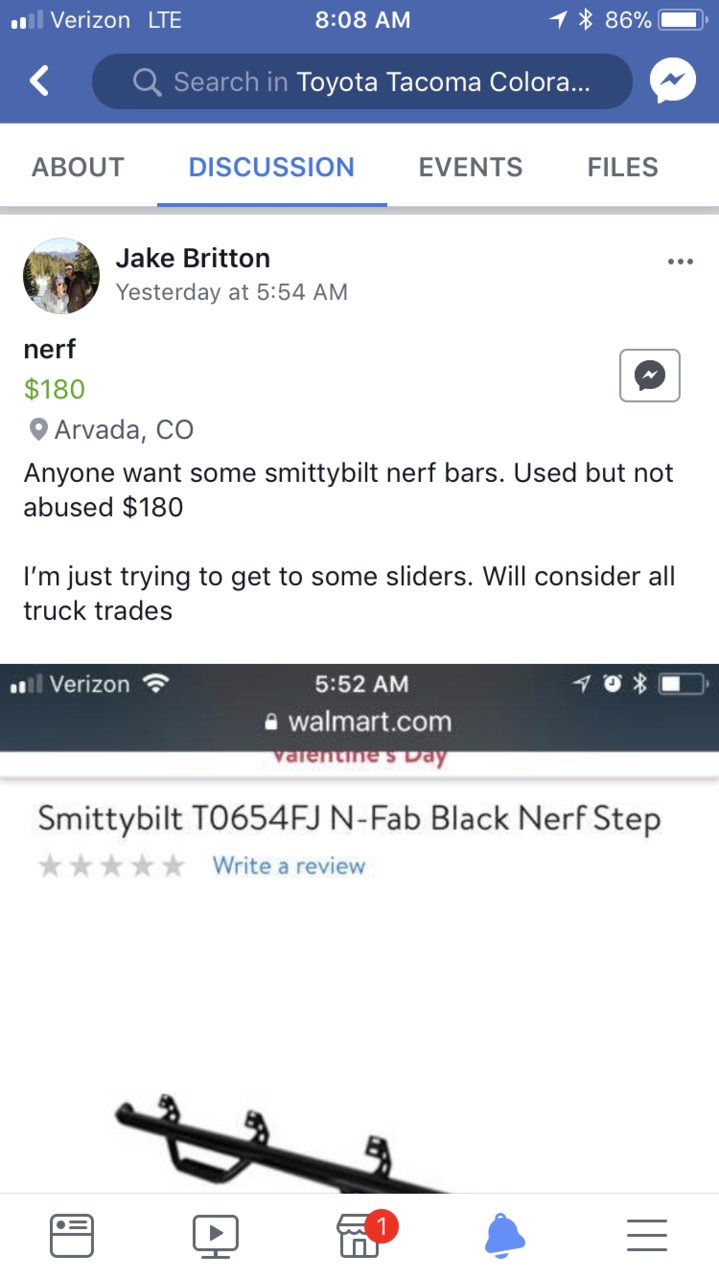Message the seller about the nerf bars
This screenshot has height=1278, width=719.
point(650,375)
